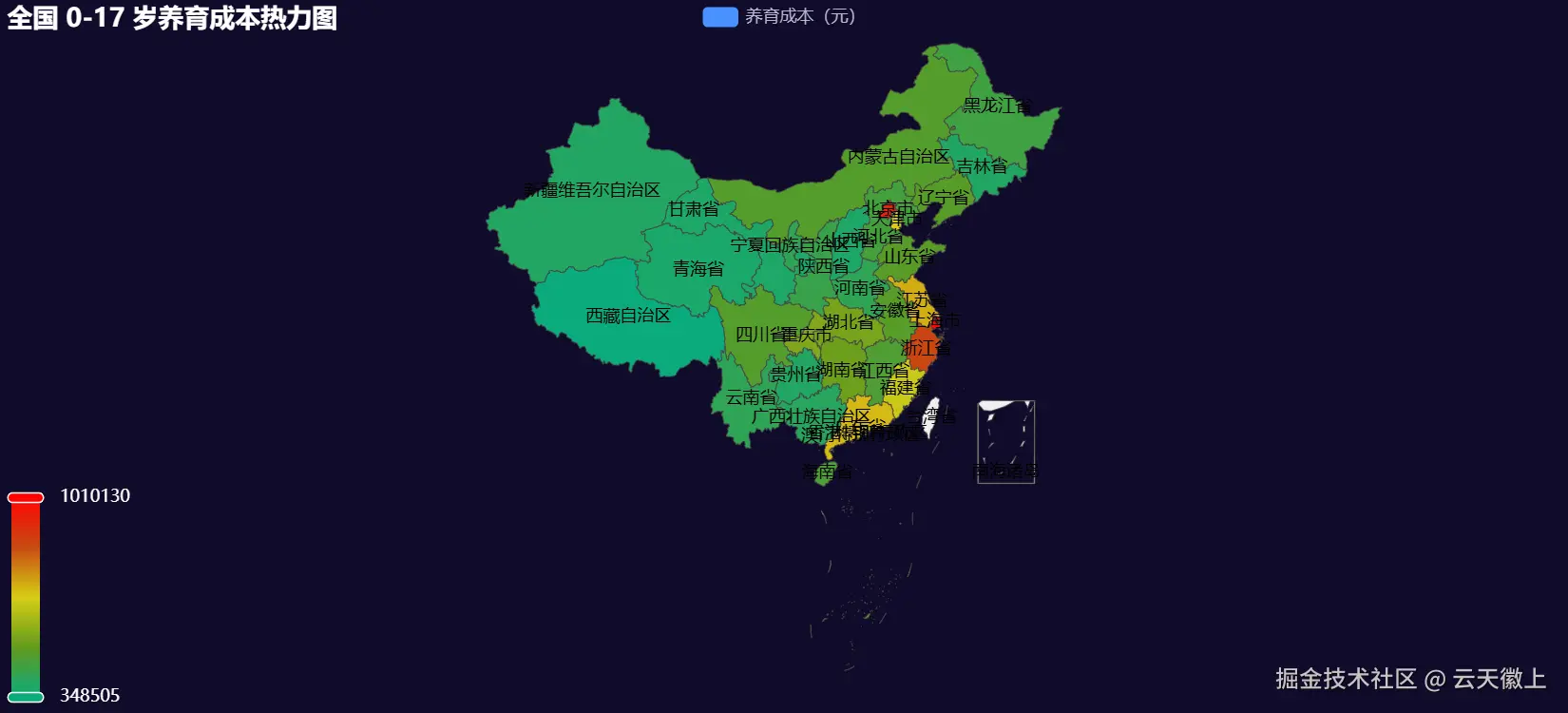Toggle the 养育成本(元) legend item
The image size is (1568, 713).
(720, 17)
